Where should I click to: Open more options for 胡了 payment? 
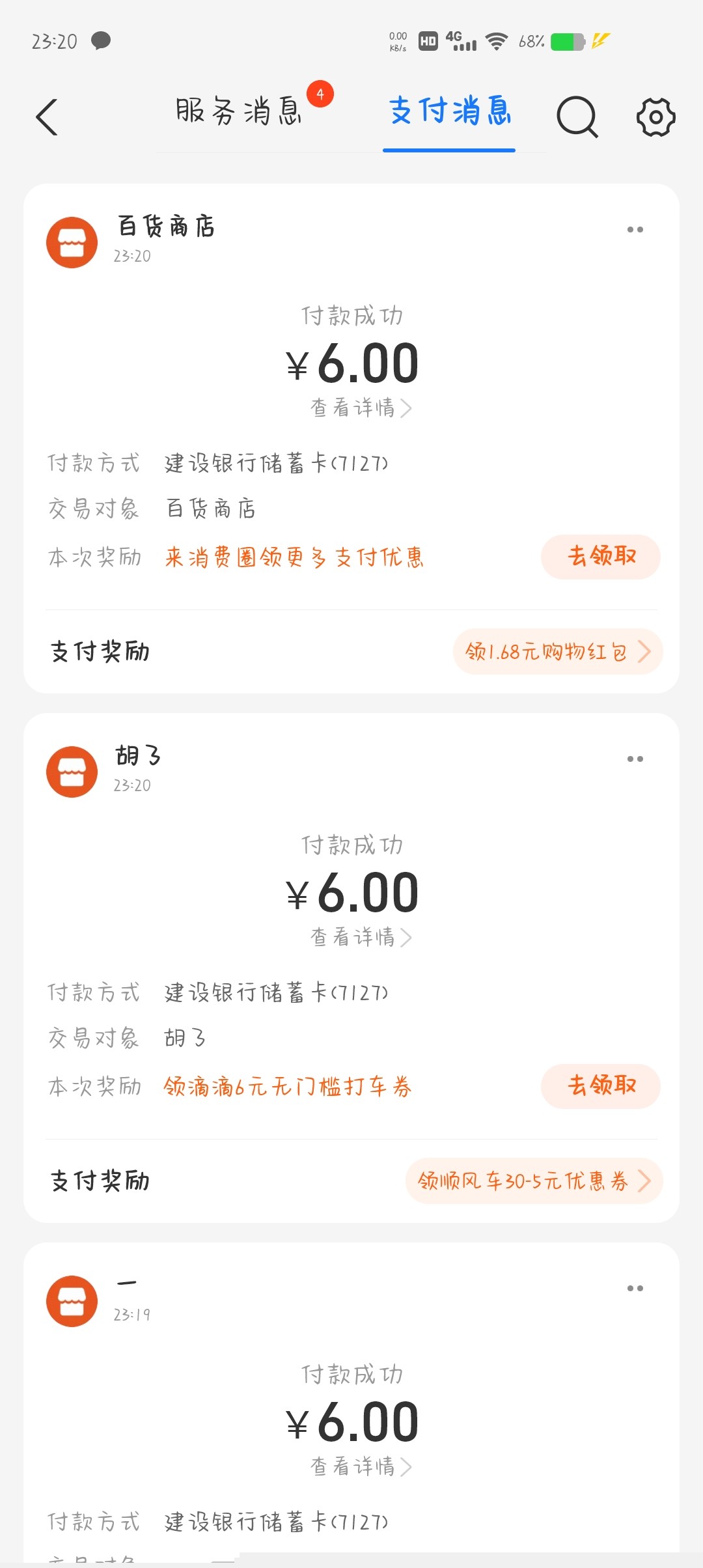coord(635,759)
